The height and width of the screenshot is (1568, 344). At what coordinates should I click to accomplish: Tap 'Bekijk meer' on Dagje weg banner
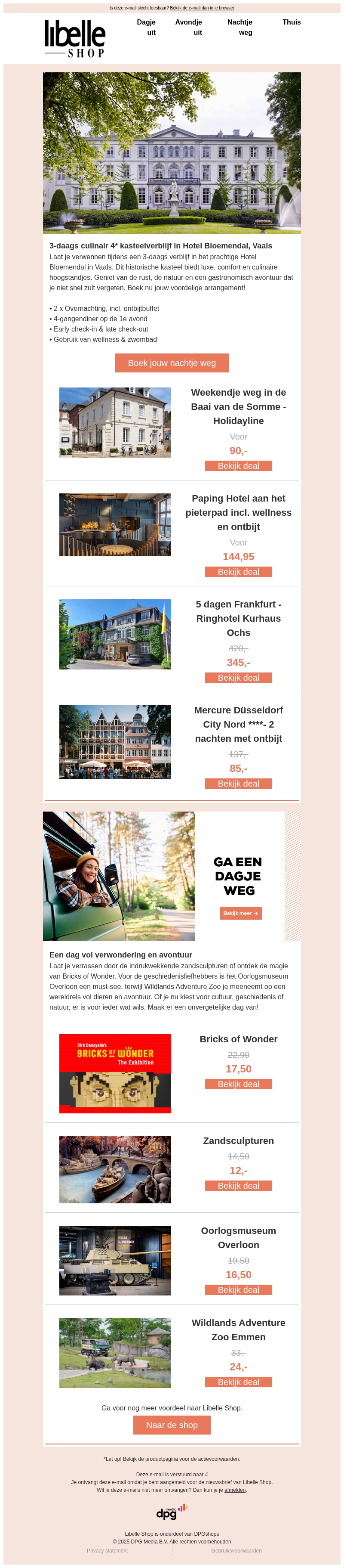(x=241, y=913)
